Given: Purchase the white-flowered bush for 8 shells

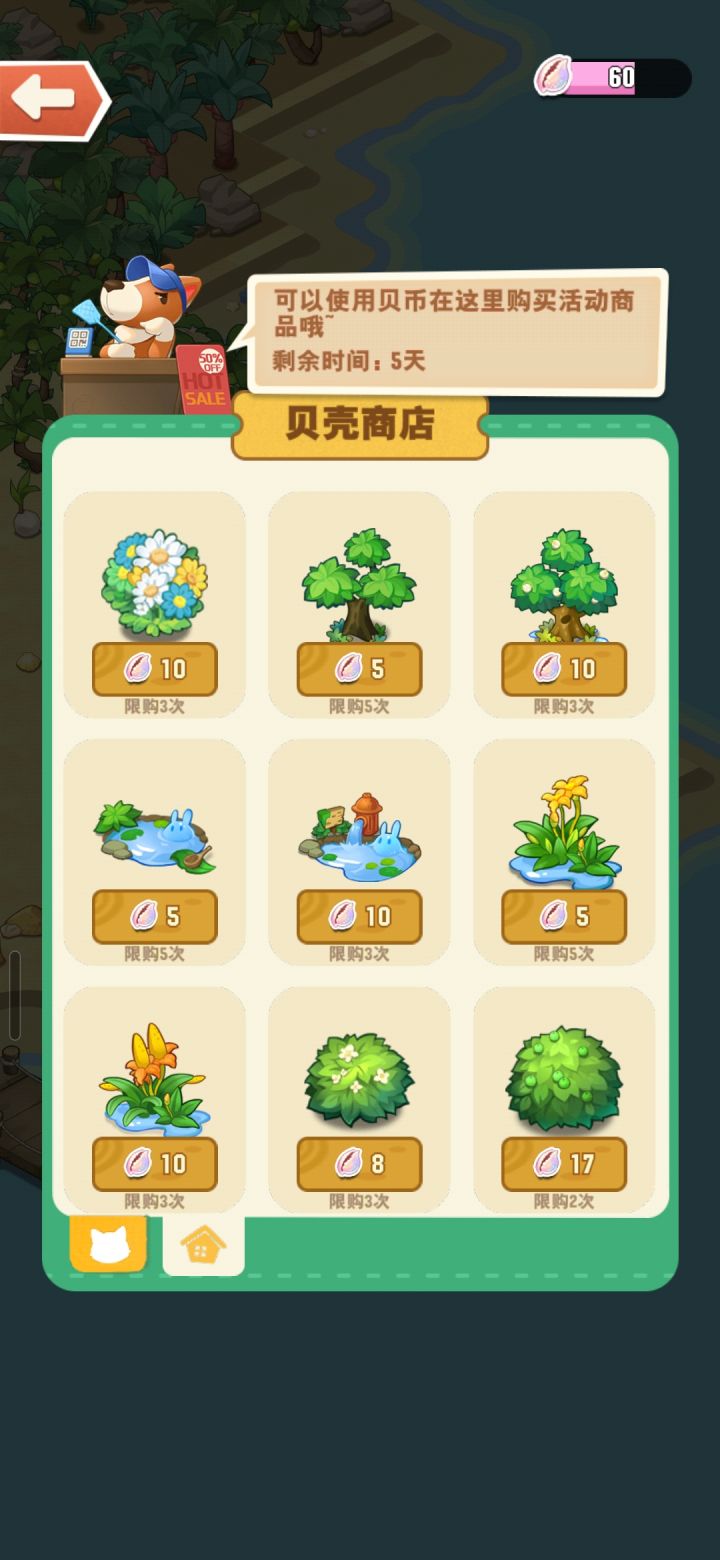Looking at the screenshot, I should point(359,1164).
